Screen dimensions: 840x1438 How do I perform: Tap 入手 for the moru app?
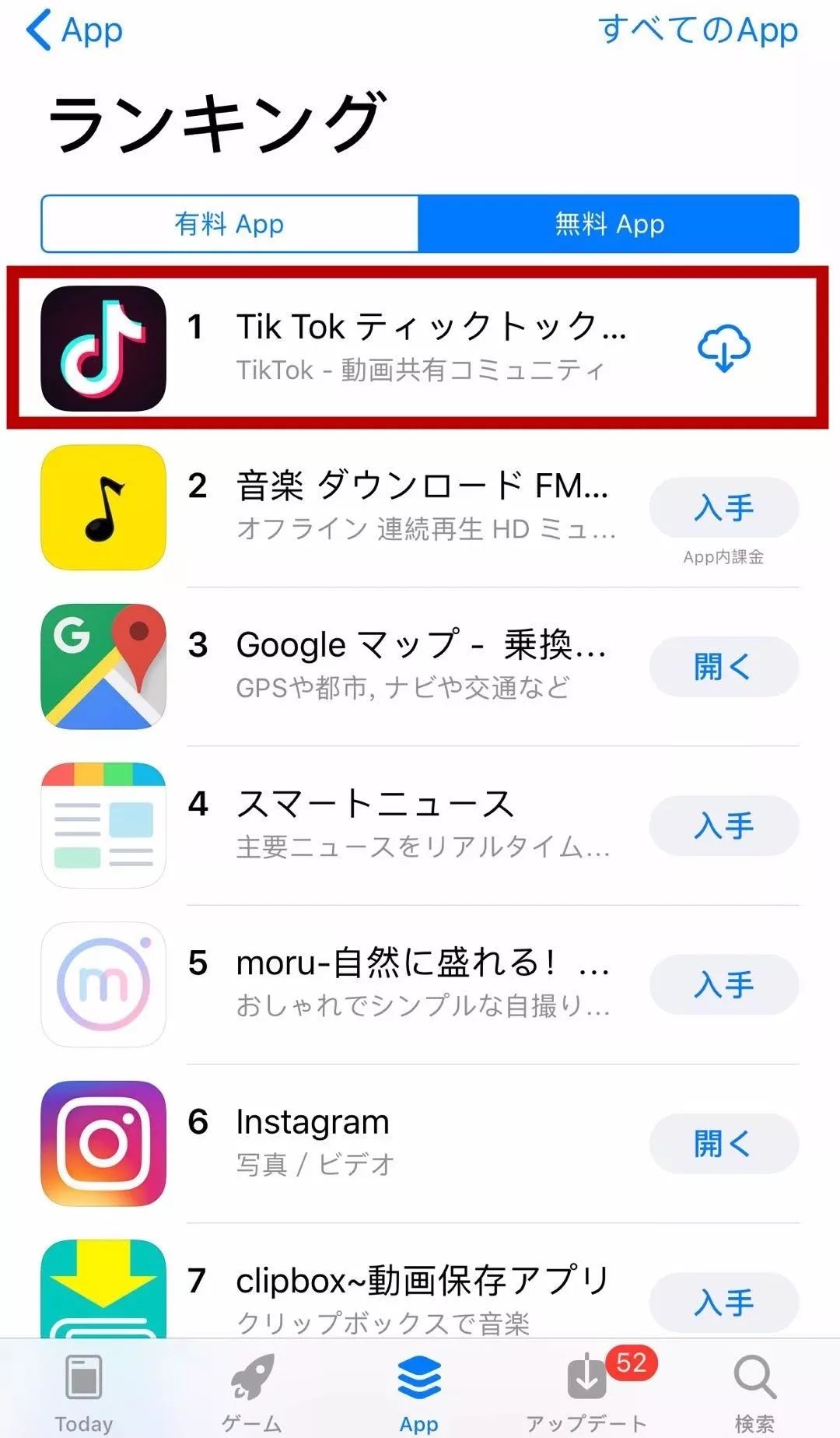(x=723, y=984)
